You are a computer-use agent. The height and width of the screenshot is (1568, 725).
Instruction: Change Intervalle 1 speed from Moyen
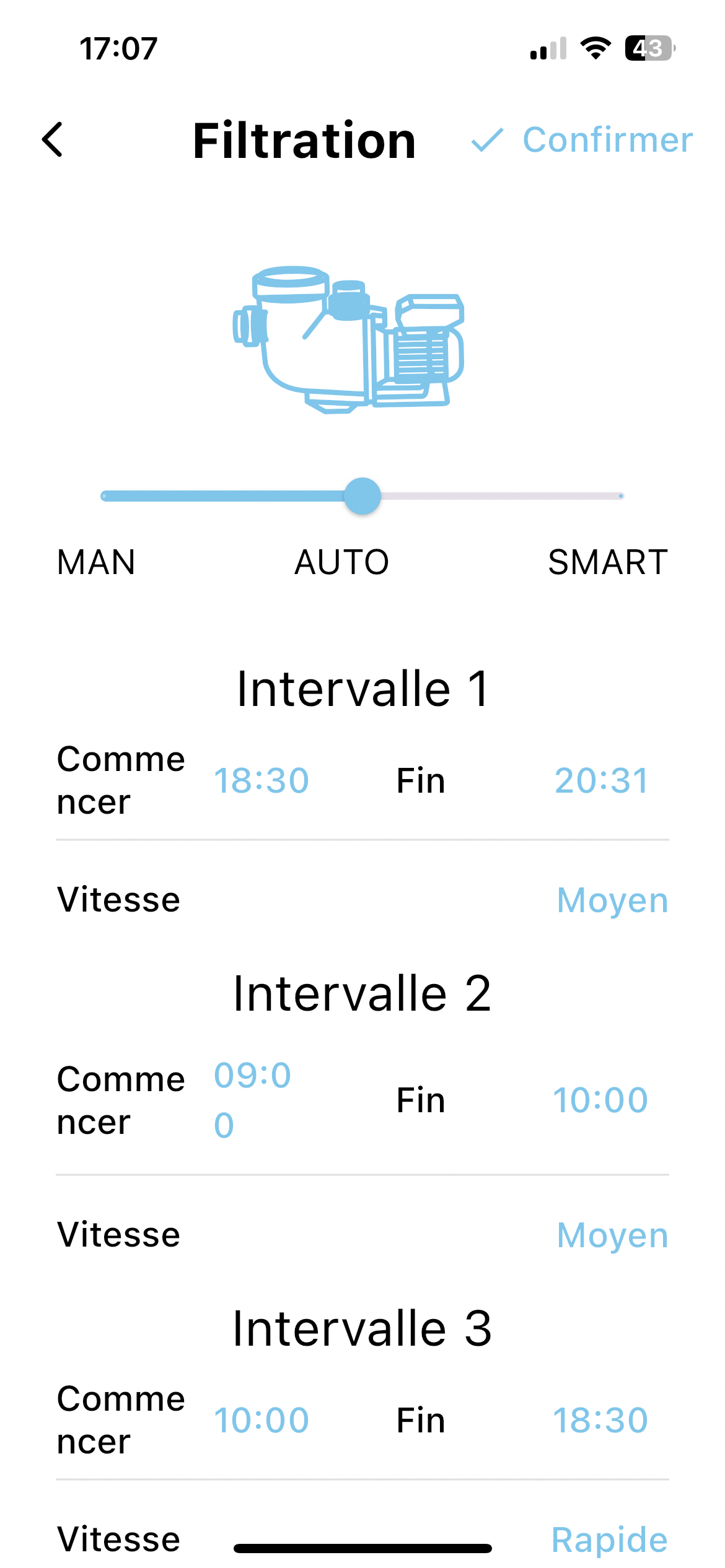click(x=612, y=900)
